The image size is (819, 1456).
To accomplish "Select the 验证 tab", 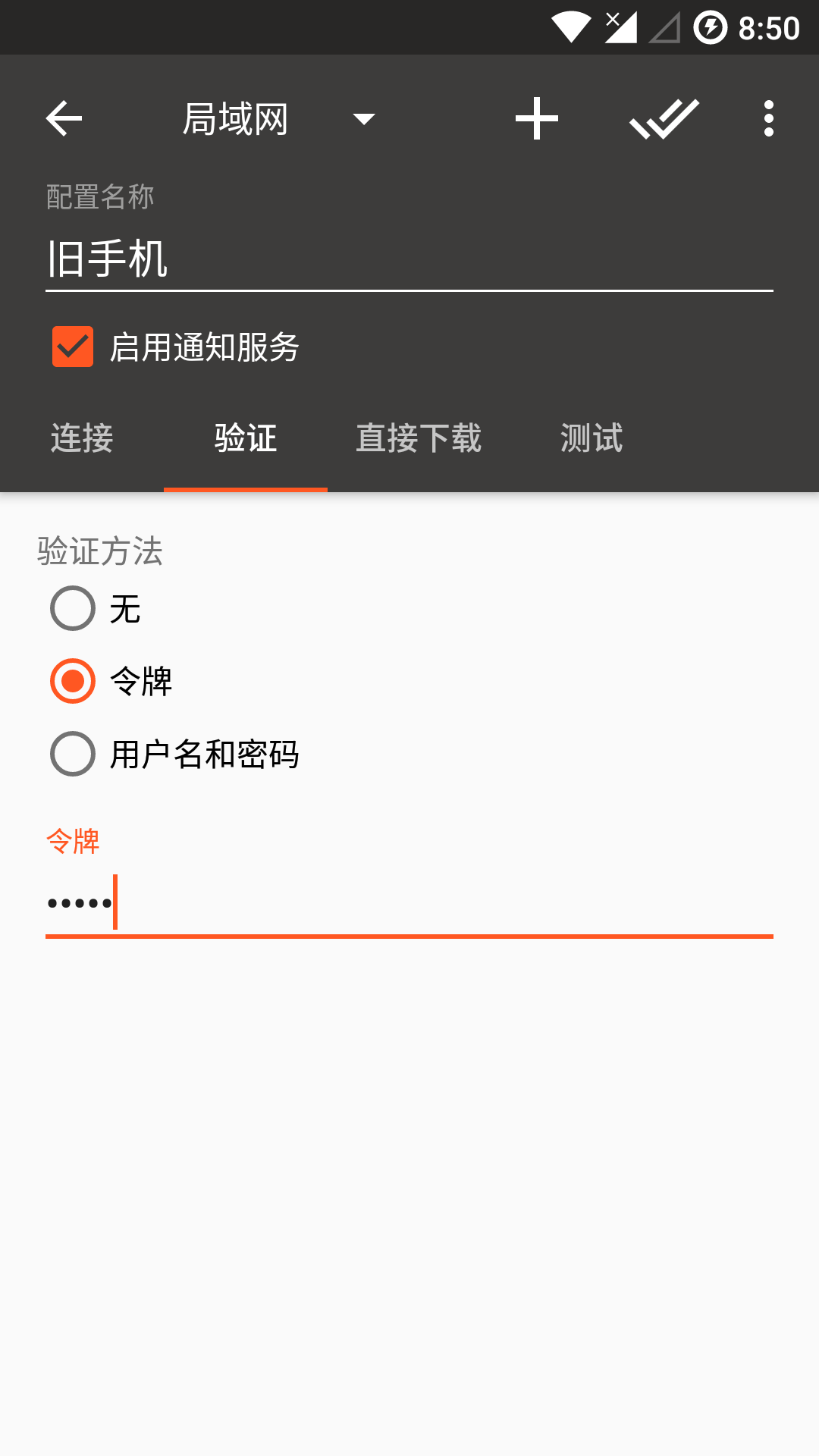I will pyautogui.click(x=246, y=438).
